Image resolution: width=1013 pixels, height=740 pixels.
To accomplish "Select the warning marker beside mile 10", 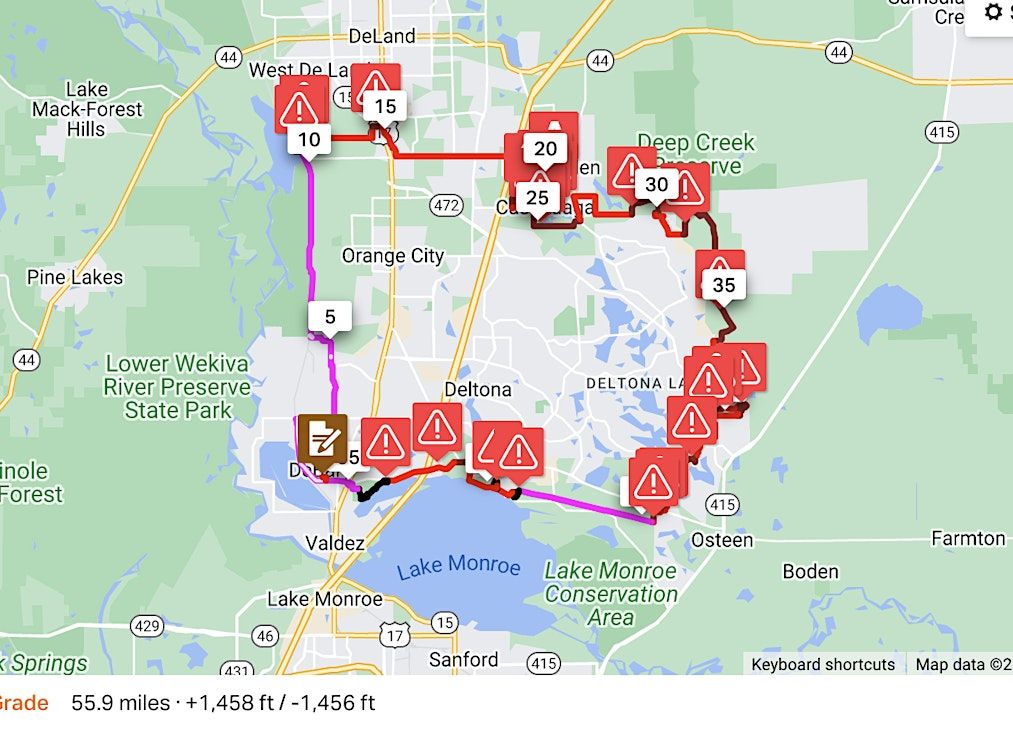I will pos(298,104).
